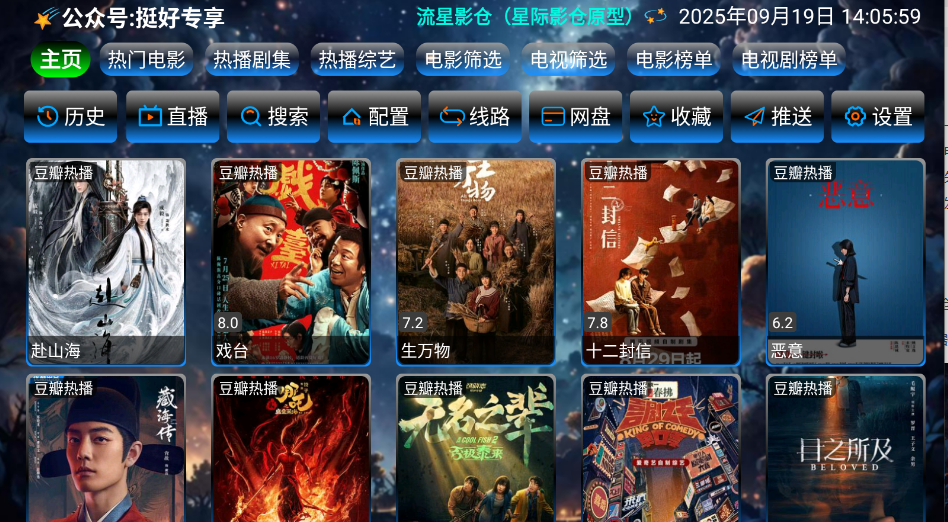The image size is (948, 522).
Task: Change 线路 playback route
Action: (475, 117)
